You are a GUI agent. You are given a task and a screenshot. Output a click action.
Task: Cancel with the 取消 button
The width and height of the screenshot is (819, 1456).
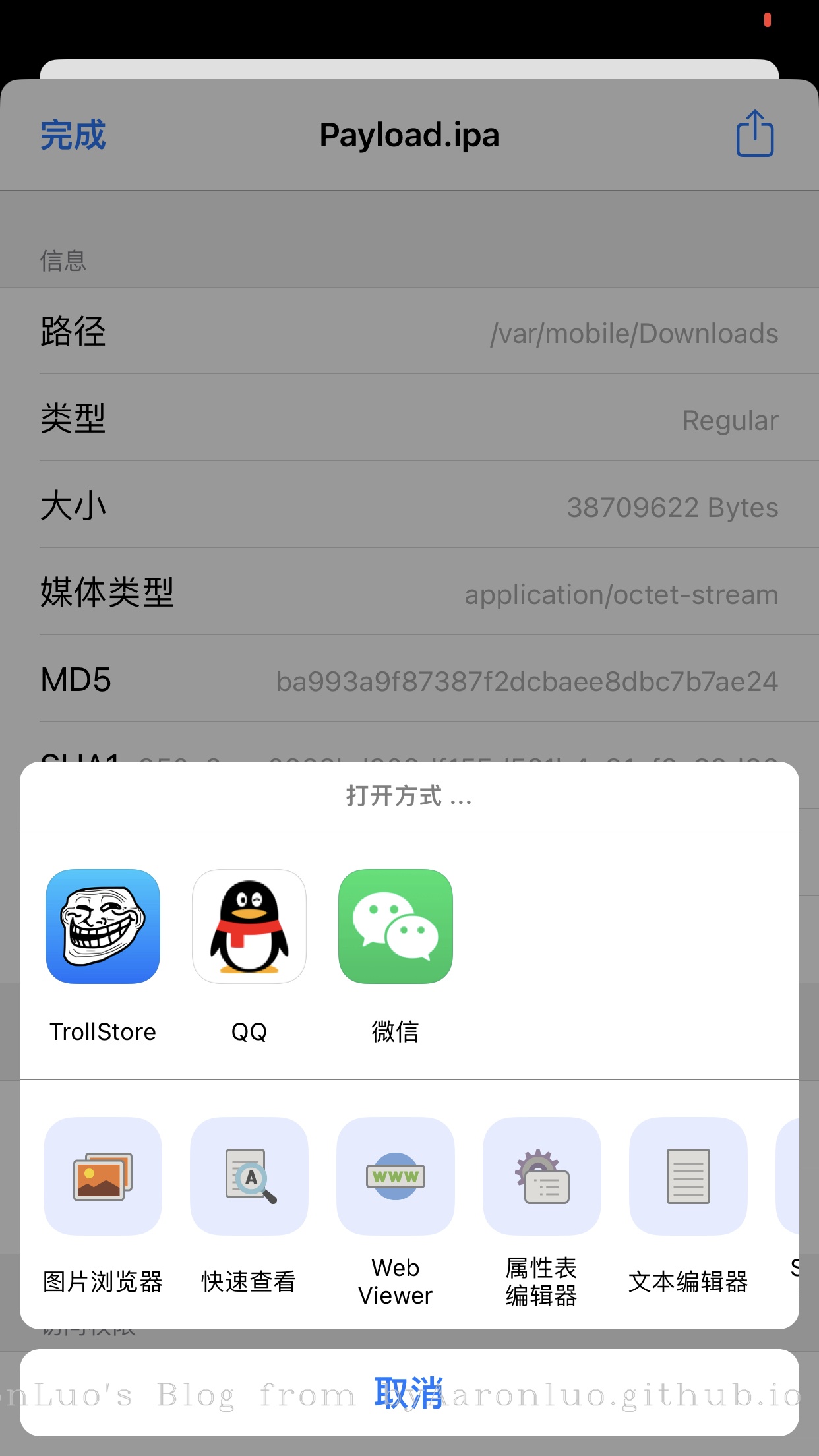tap(409, 1393)
